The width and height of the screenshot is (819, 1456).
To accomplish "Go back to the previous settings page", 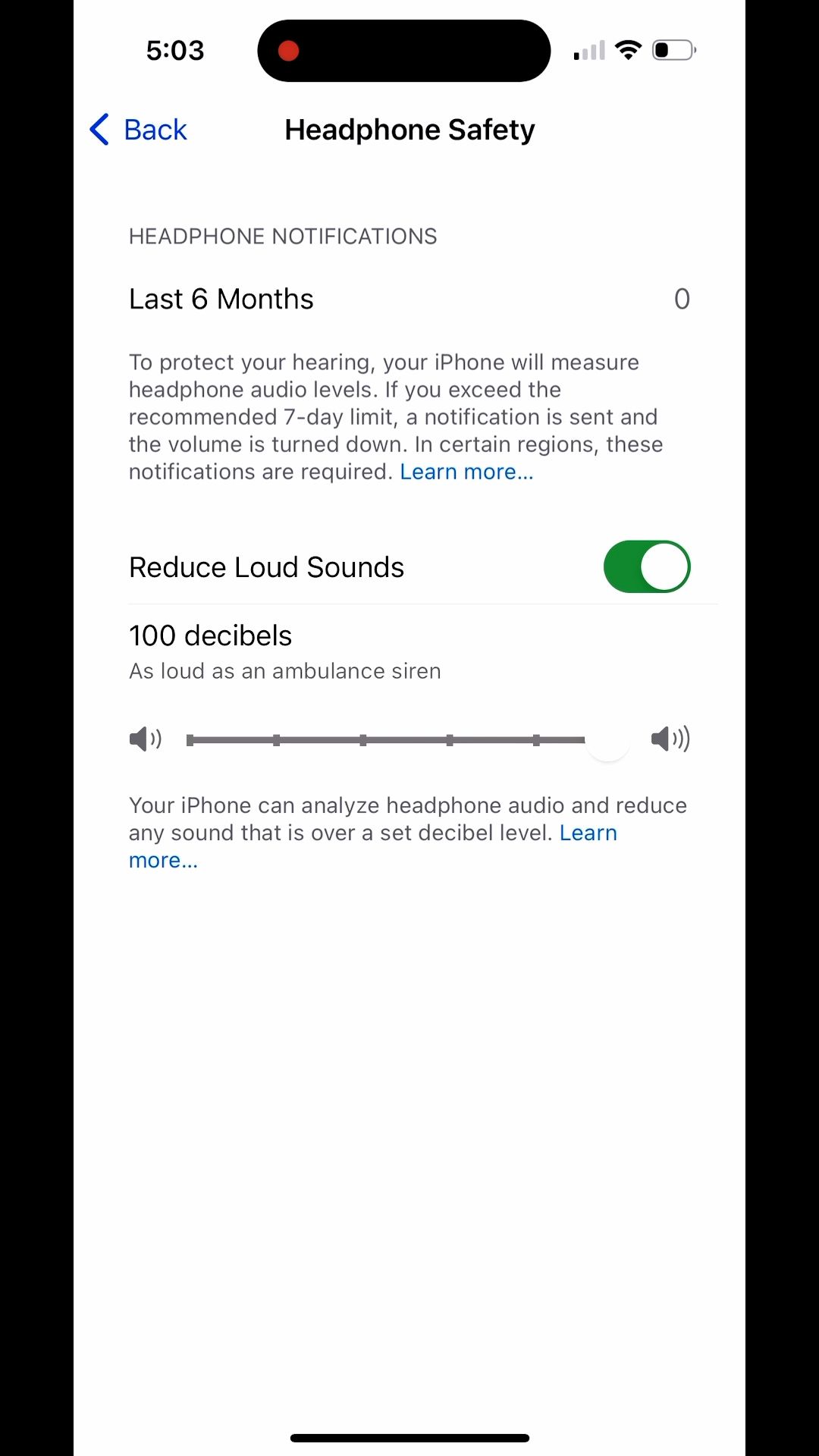I will [139, 130].
